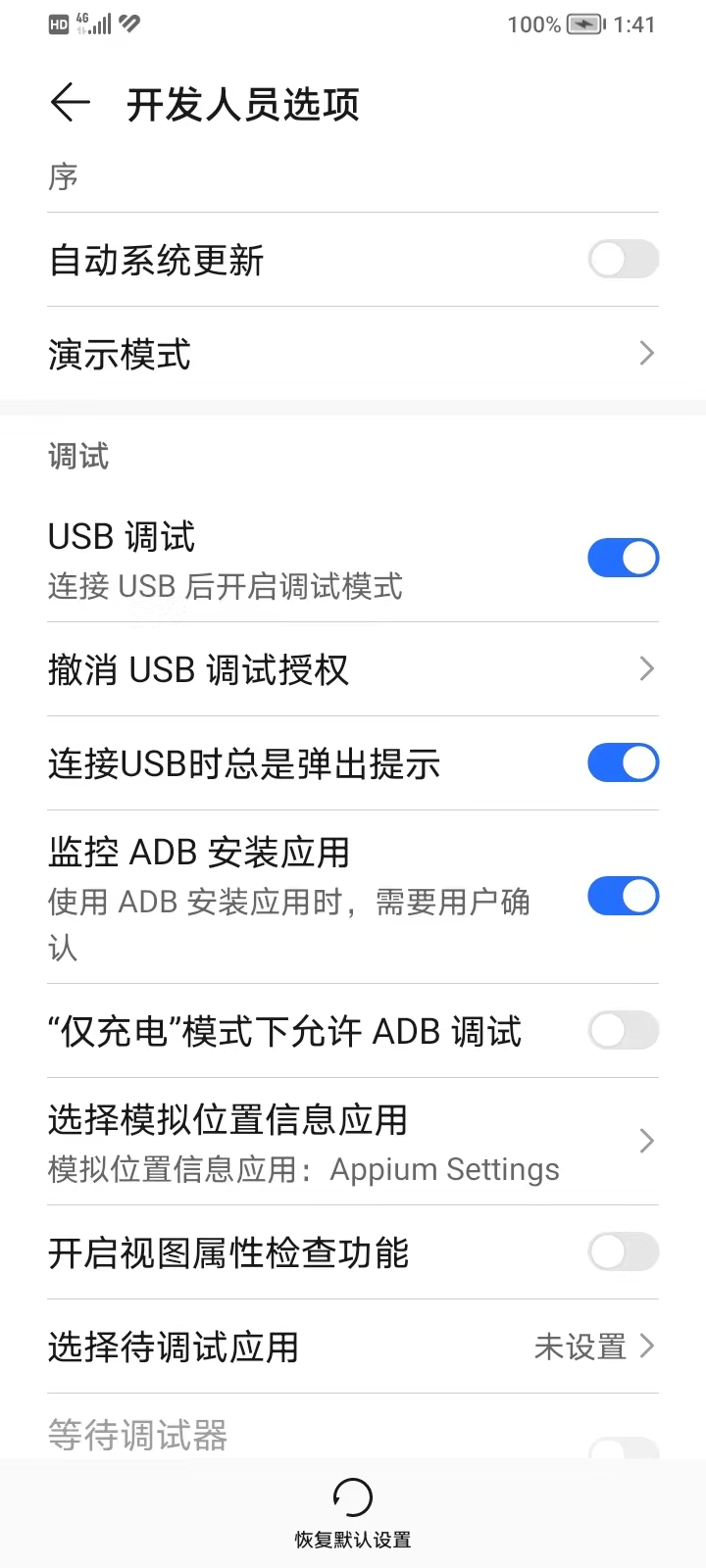
Task: Toggle 监控 ADB 安装应用 off
Action: pos(623,897)
